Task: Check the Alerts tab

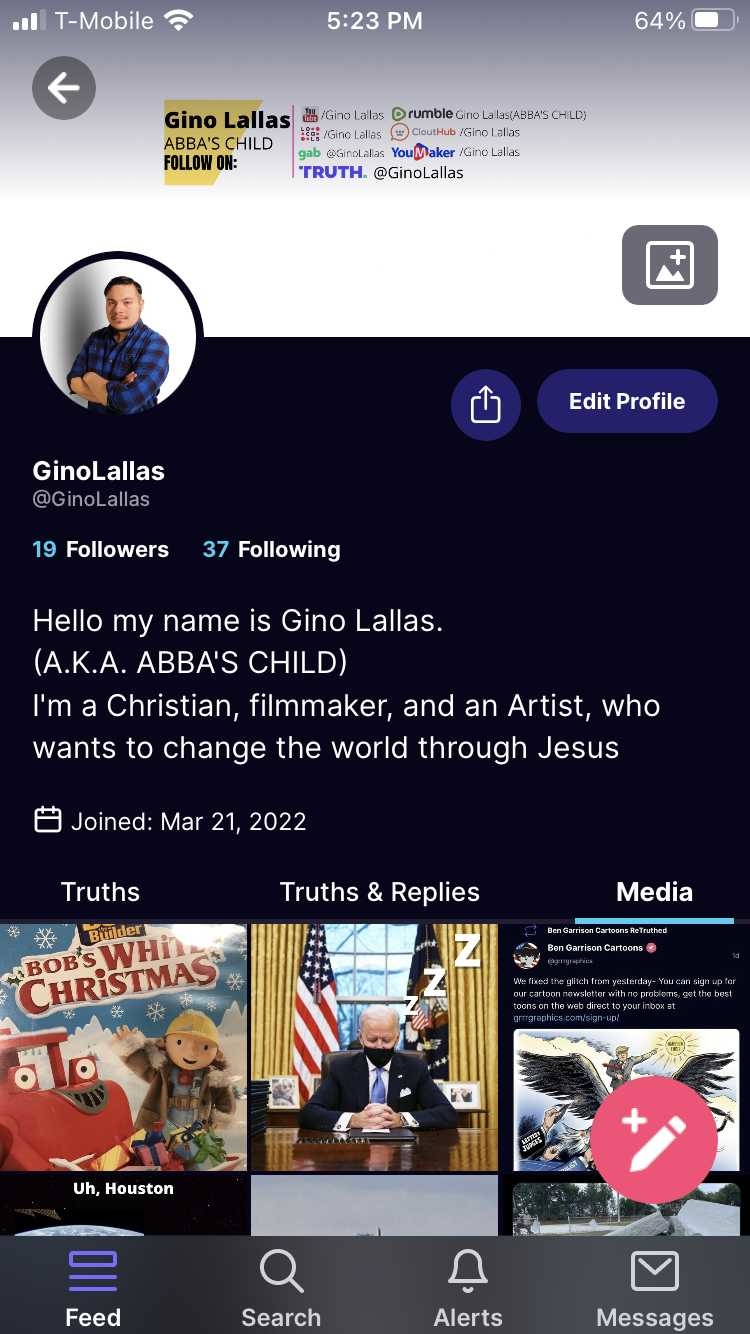Action: click(x=468, y=1289)
